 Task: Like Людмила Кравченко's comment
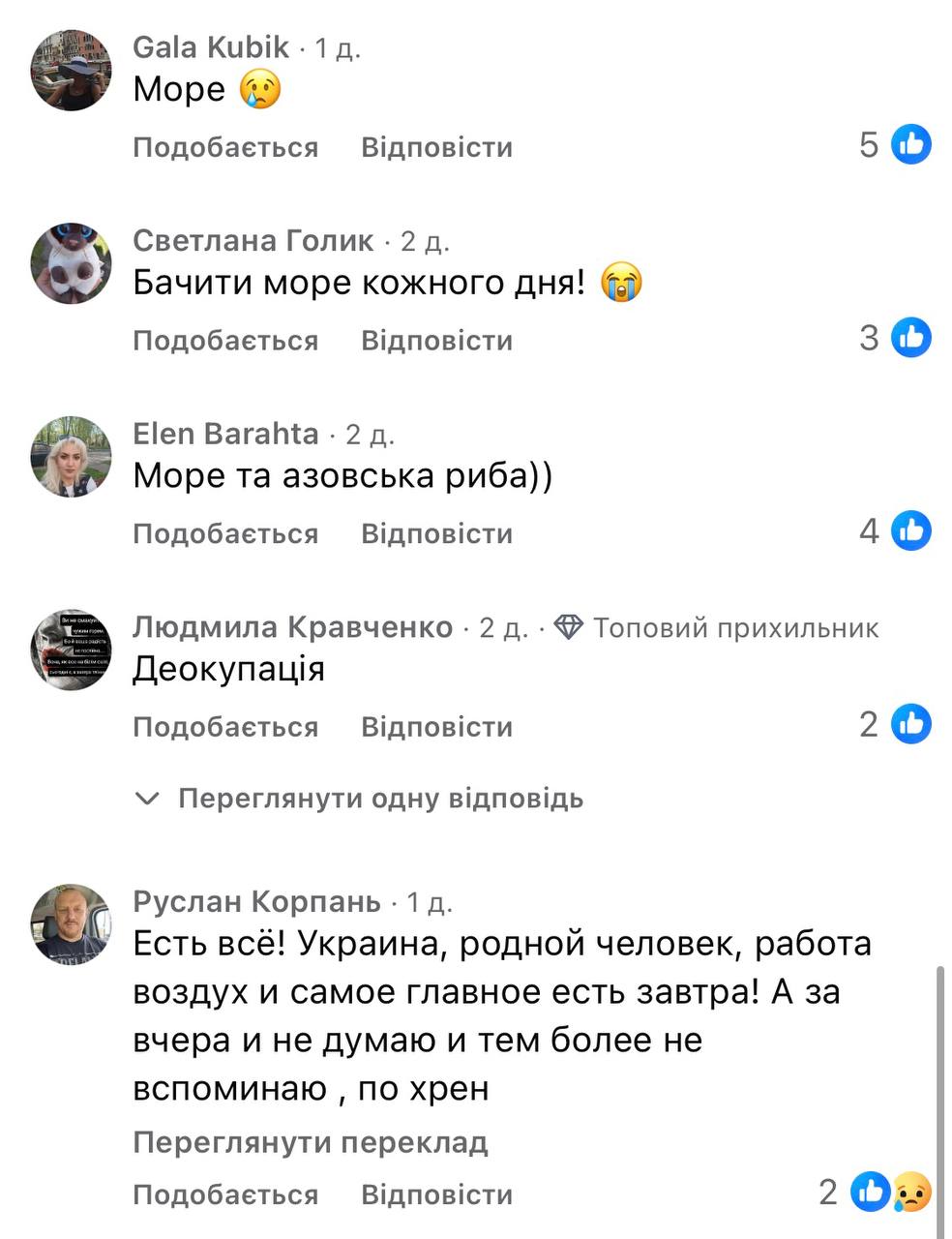(224, 727)
